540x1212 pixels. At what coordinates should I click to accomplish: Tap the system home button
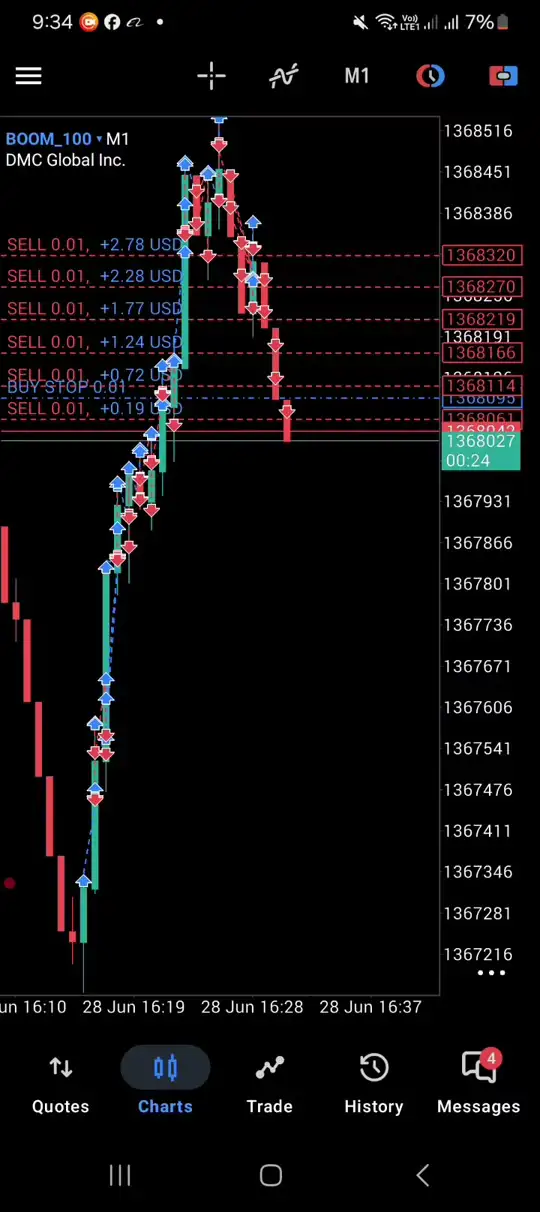[270, 1175]
